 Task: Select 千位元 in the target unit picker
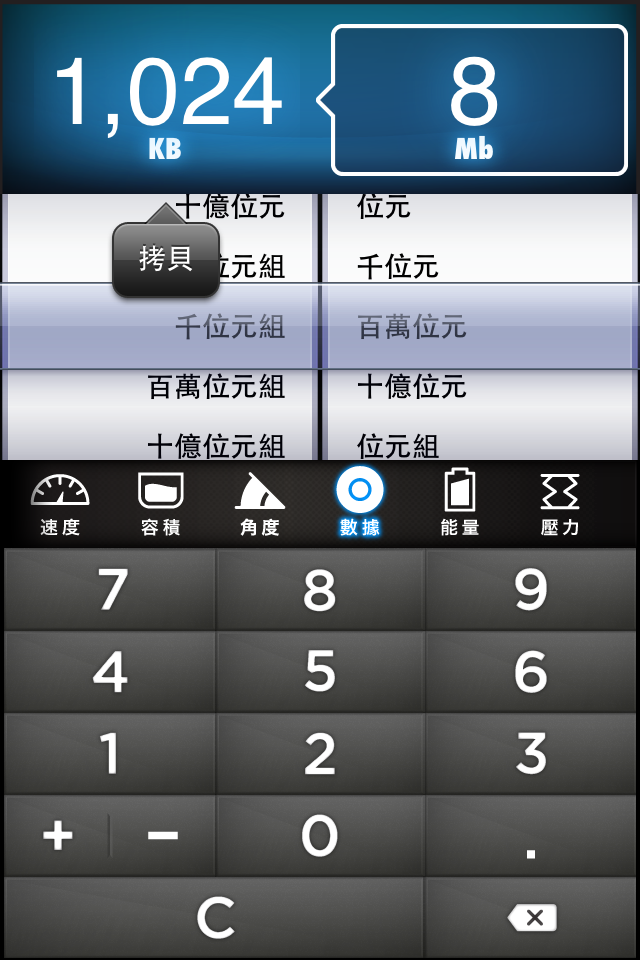pyautogui.click(x=398, y=267)
